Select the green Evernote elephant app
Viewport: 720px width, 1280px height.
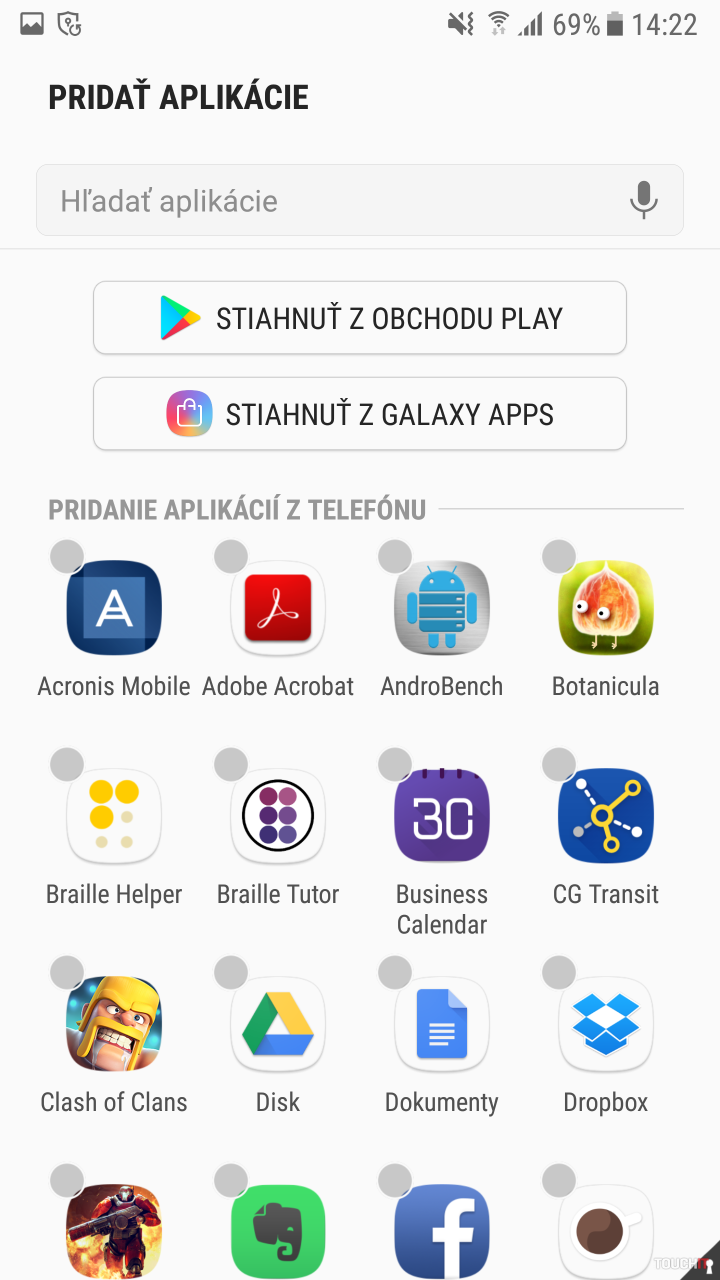point(278,1230)
